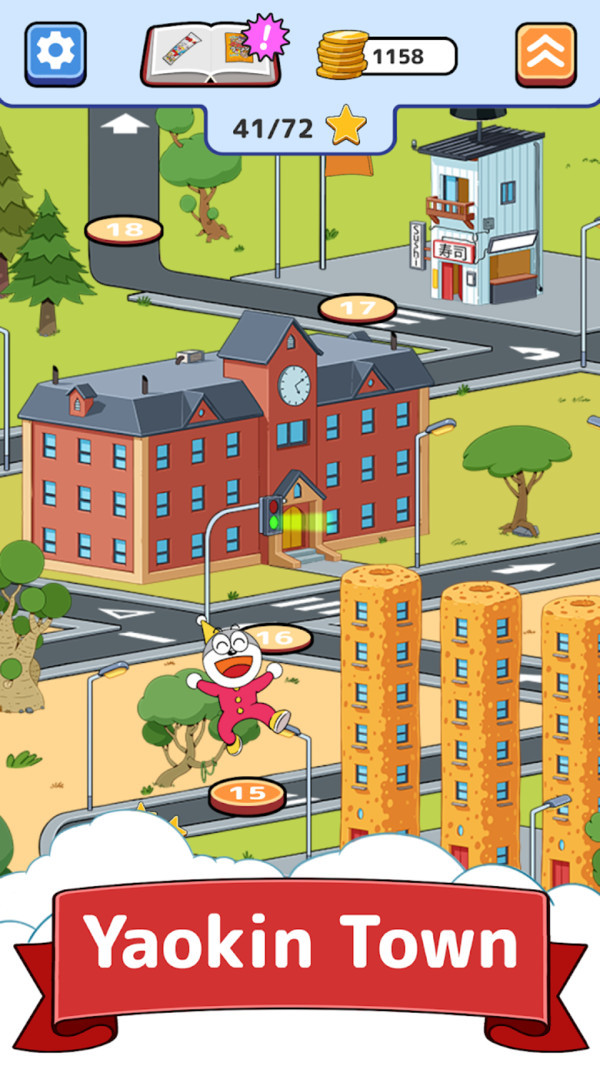Open the settings gear

(x=56, y=54)
